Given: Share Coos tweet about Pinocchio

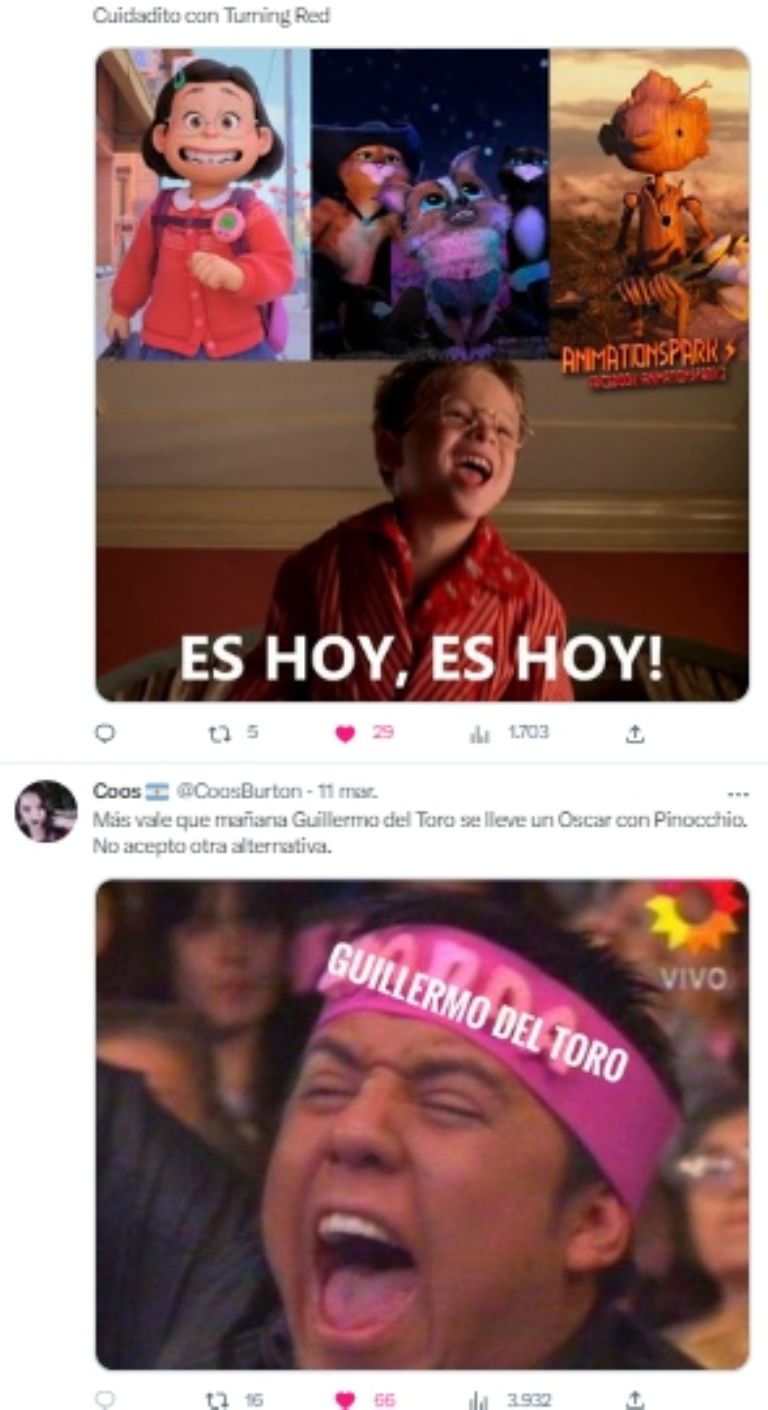Looking at the screenshot, I should (x=633, y=1400).
